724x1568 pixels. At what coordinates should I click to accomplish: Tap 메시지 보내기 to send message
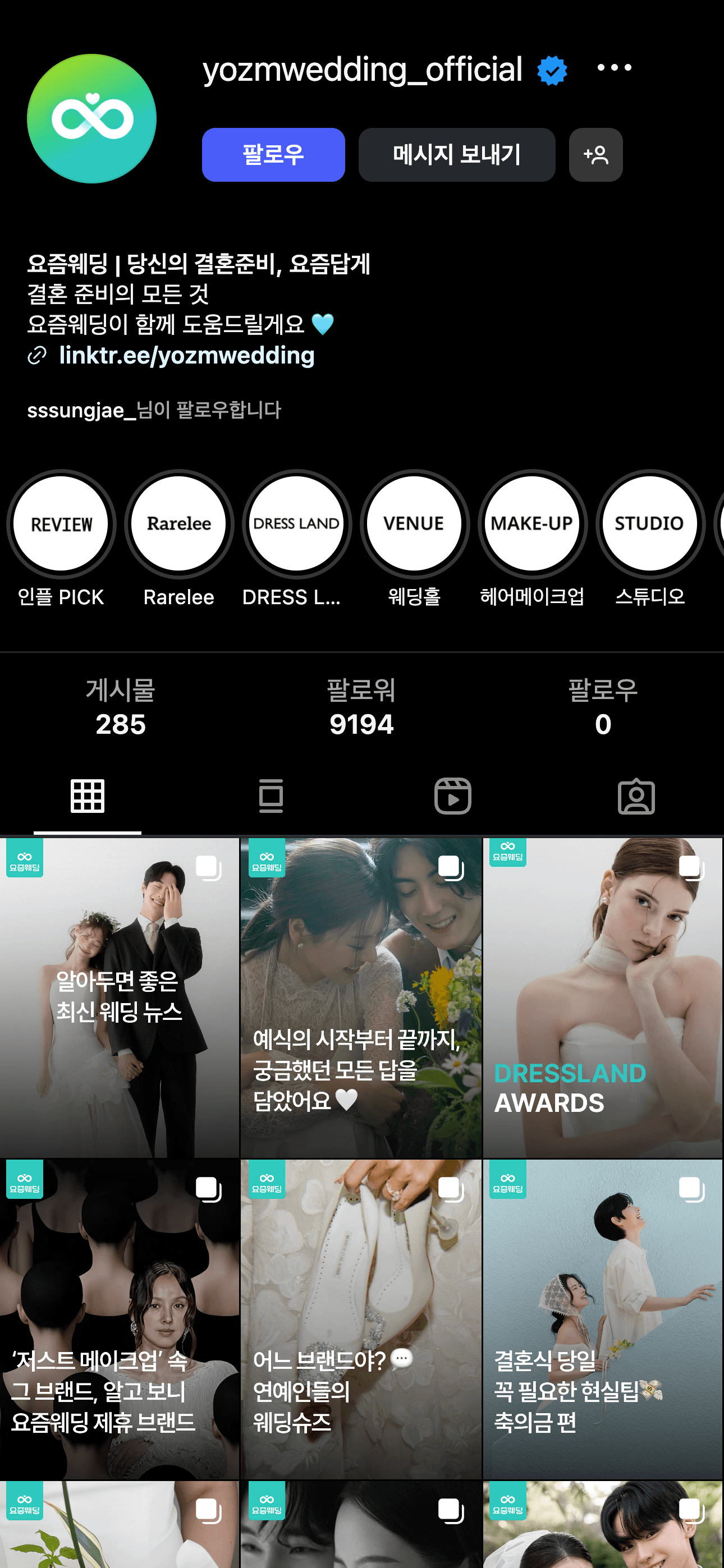click(x=456, y=155)
